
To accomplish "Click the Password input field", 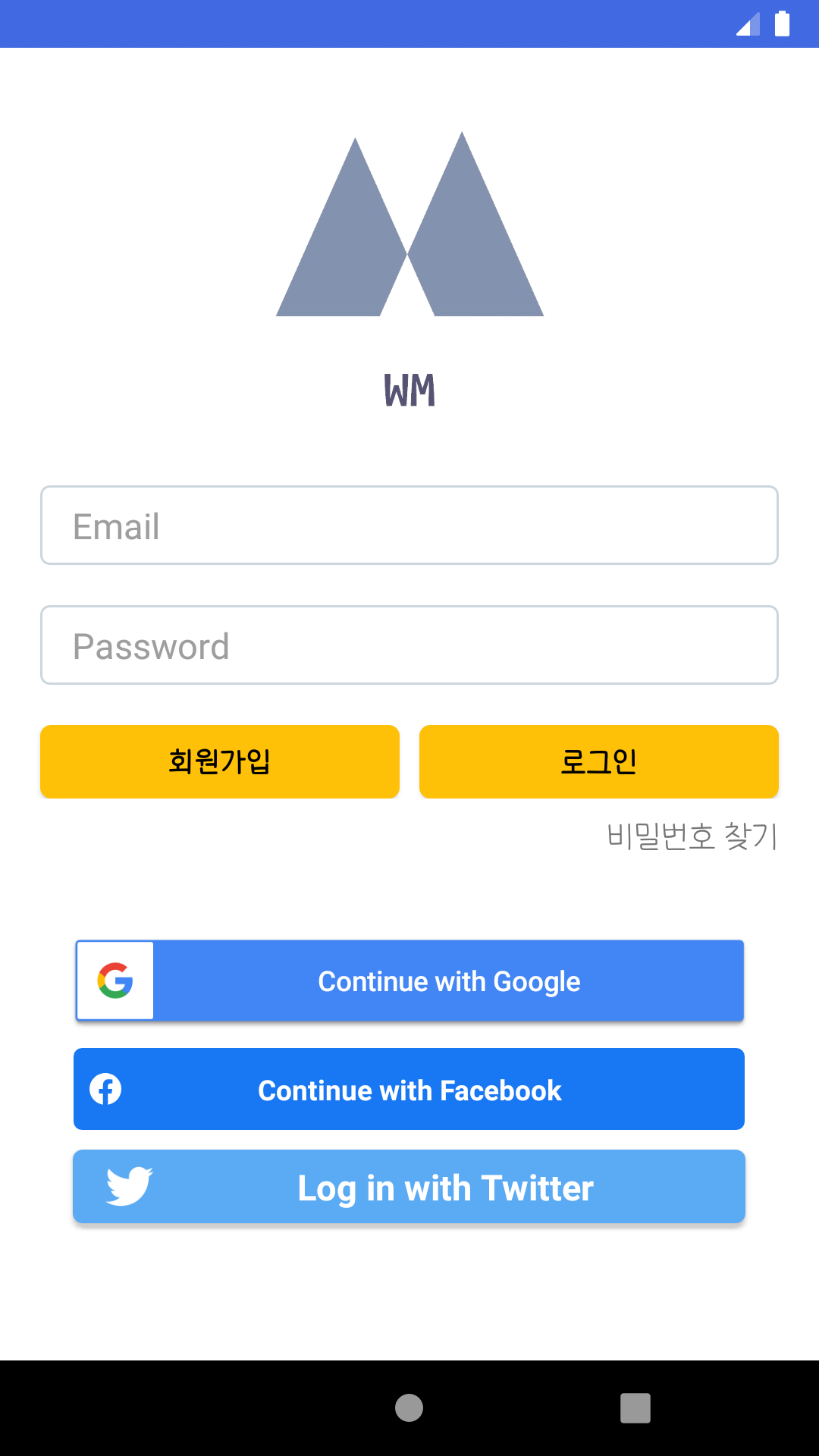I will (x=409, y=645).
